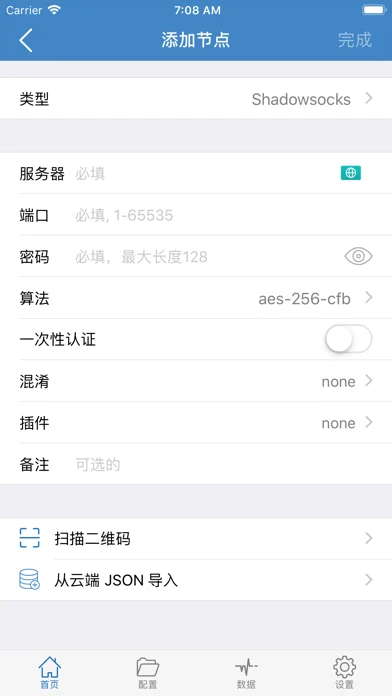This screenshot has height=696, width=392.
Task: Focus the 服务器 server input field
Action: pos(202,174)
